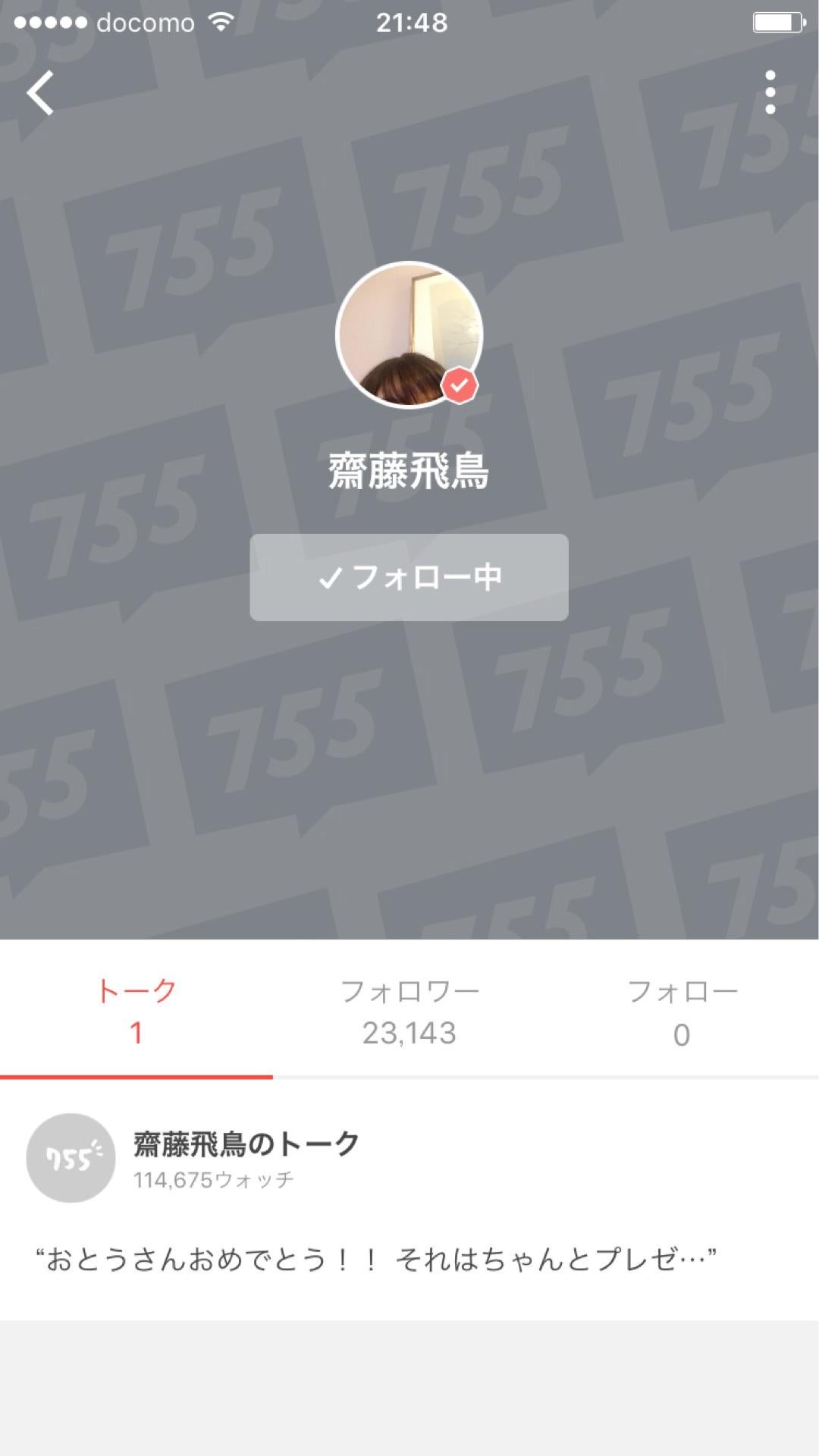
Task: Tap the red underline on トーク tab
Action: click(135, 1075)
